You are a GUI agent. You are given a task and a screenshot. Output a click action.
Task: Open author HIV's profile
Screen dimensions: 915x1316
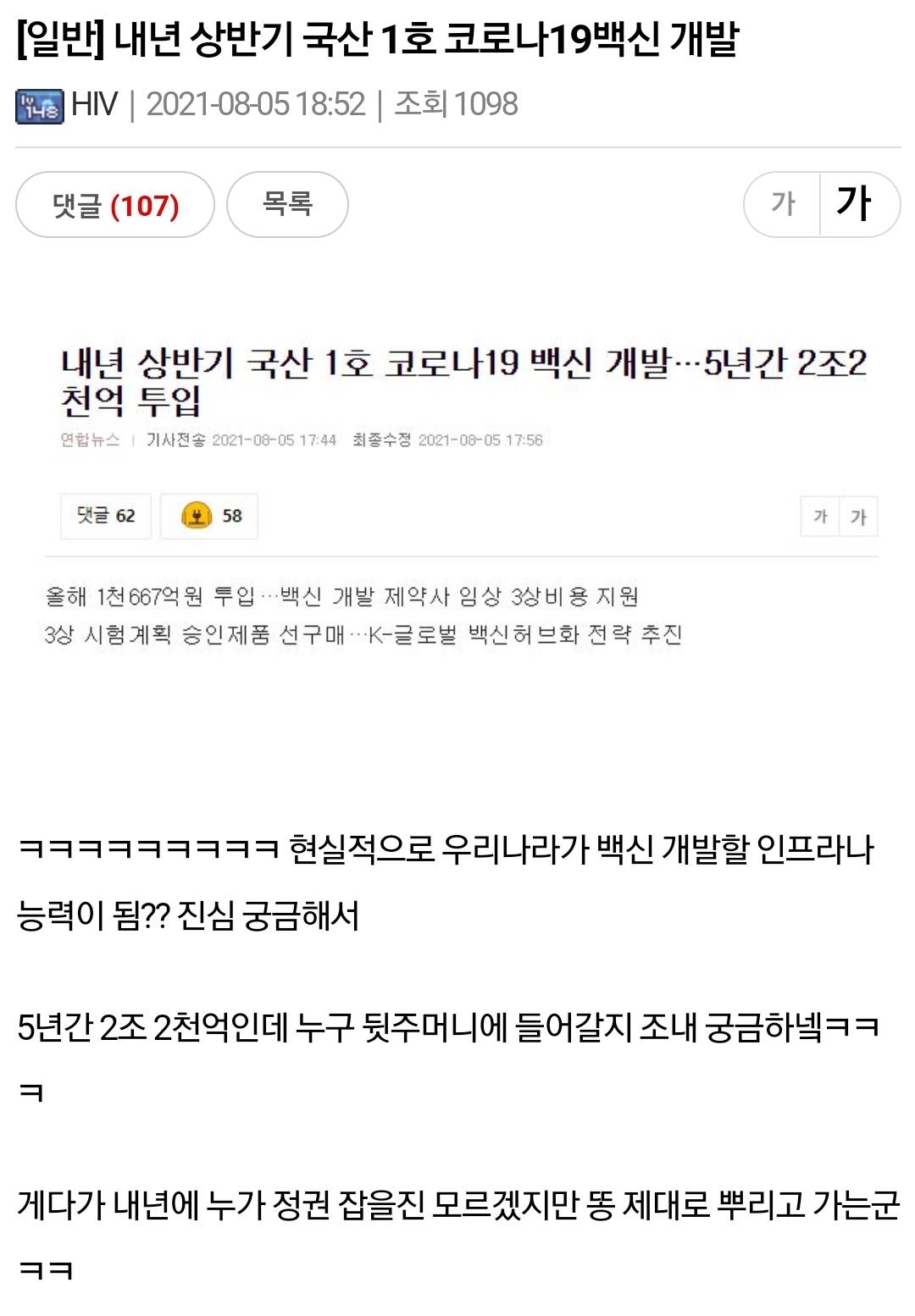point(93,105)
